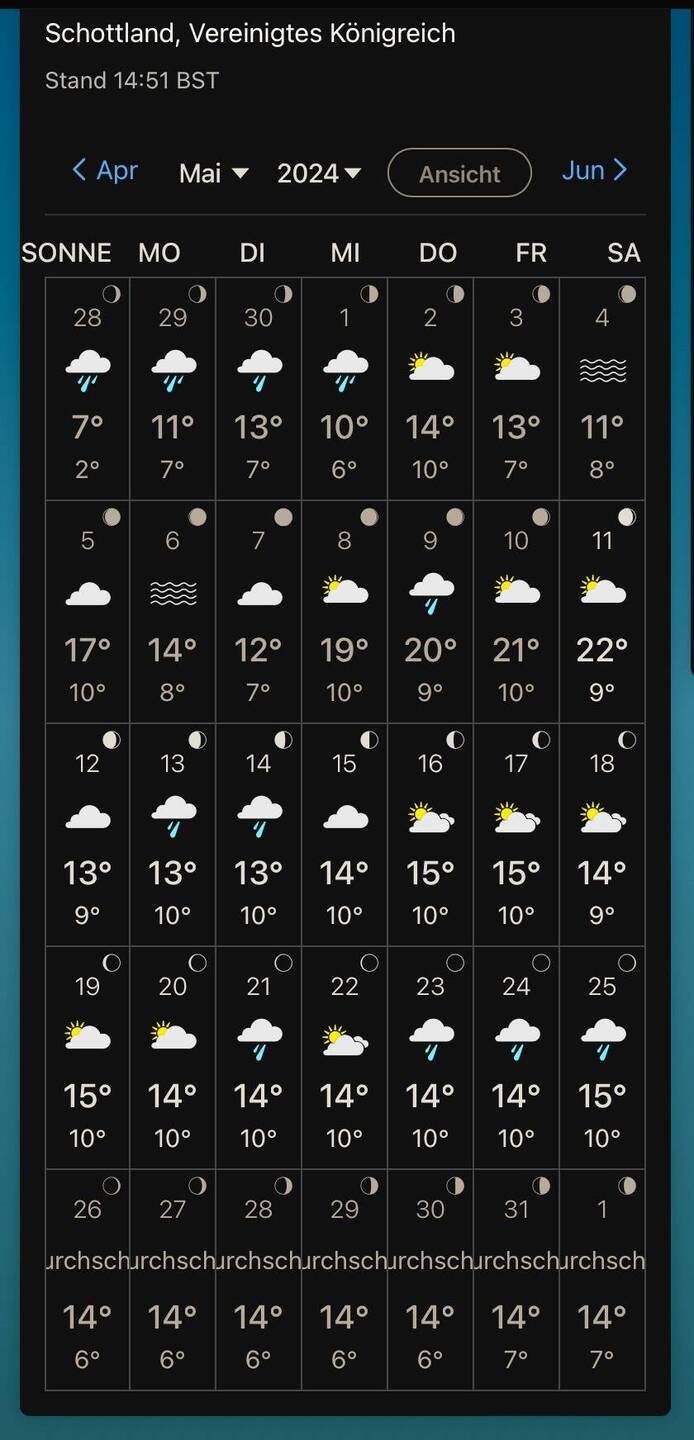Image resolution: width=694 pixels, height=1440 pixels.
Task: Tap the Ansicht view button
Action: coord(459,173)
